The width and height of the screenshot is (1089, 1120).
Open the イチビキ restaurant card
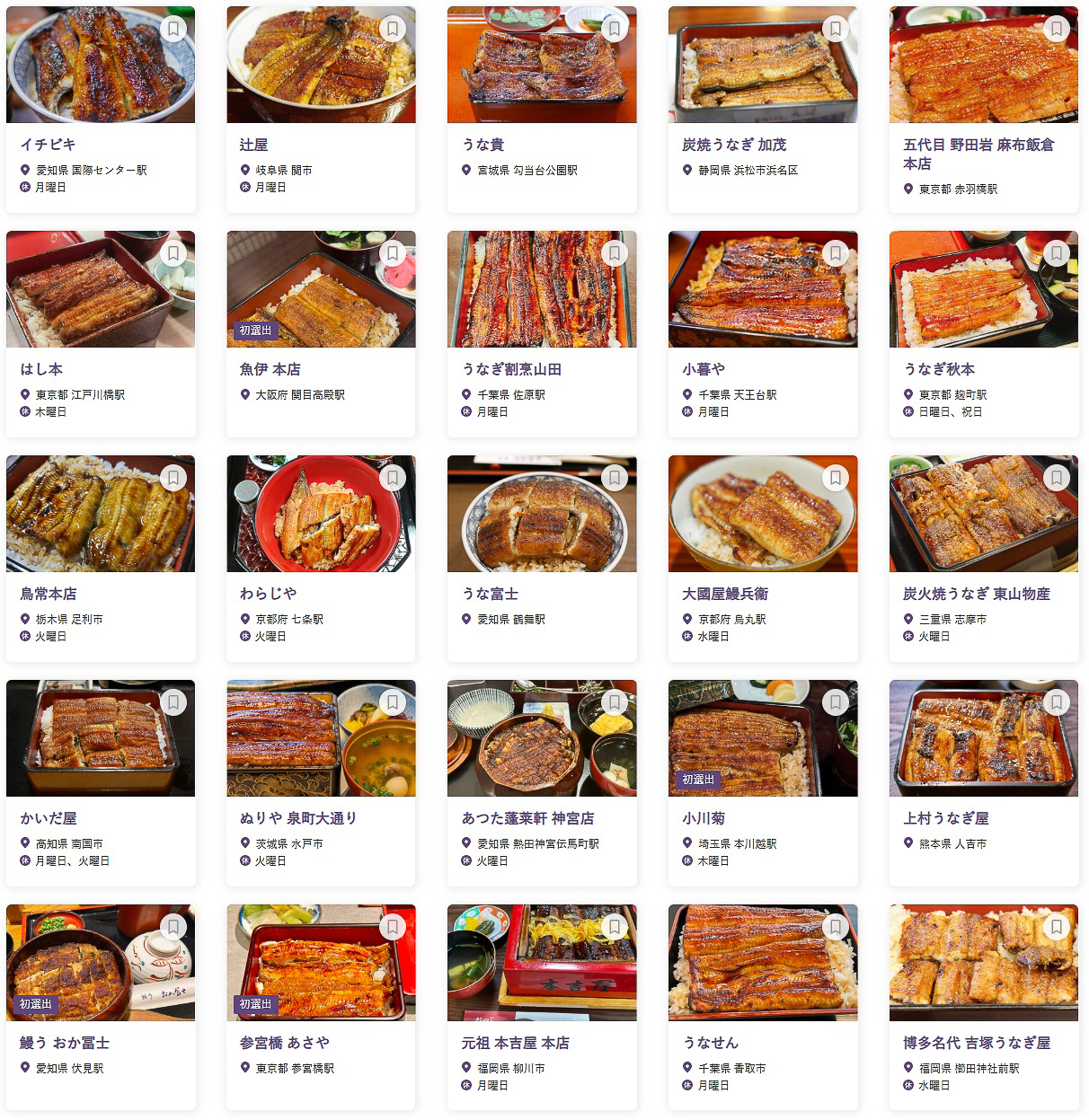pos(49,145)
